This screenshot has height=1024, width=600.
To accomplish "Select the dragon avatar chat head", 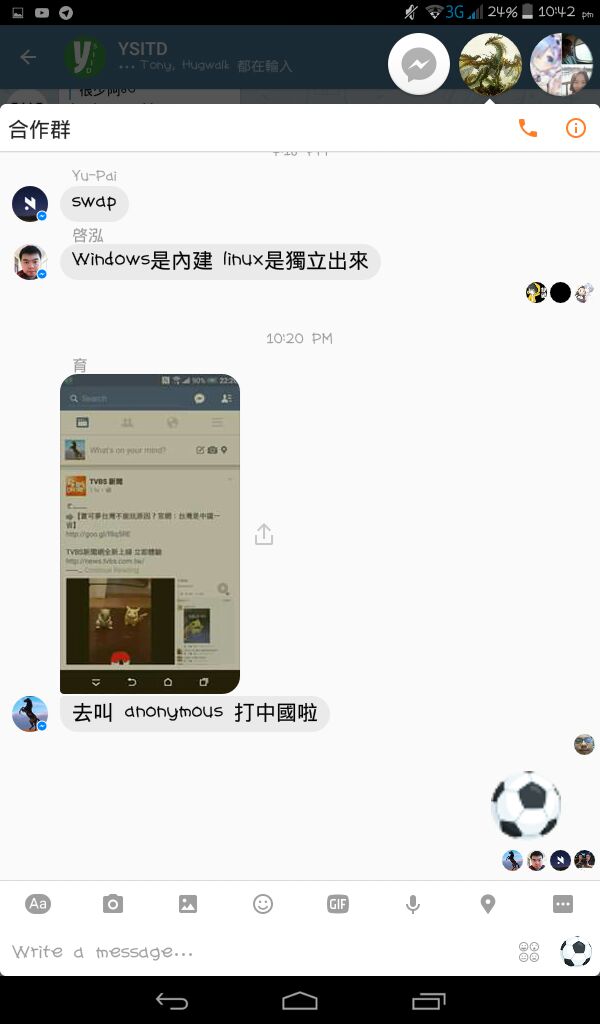I will click(490, 66).
